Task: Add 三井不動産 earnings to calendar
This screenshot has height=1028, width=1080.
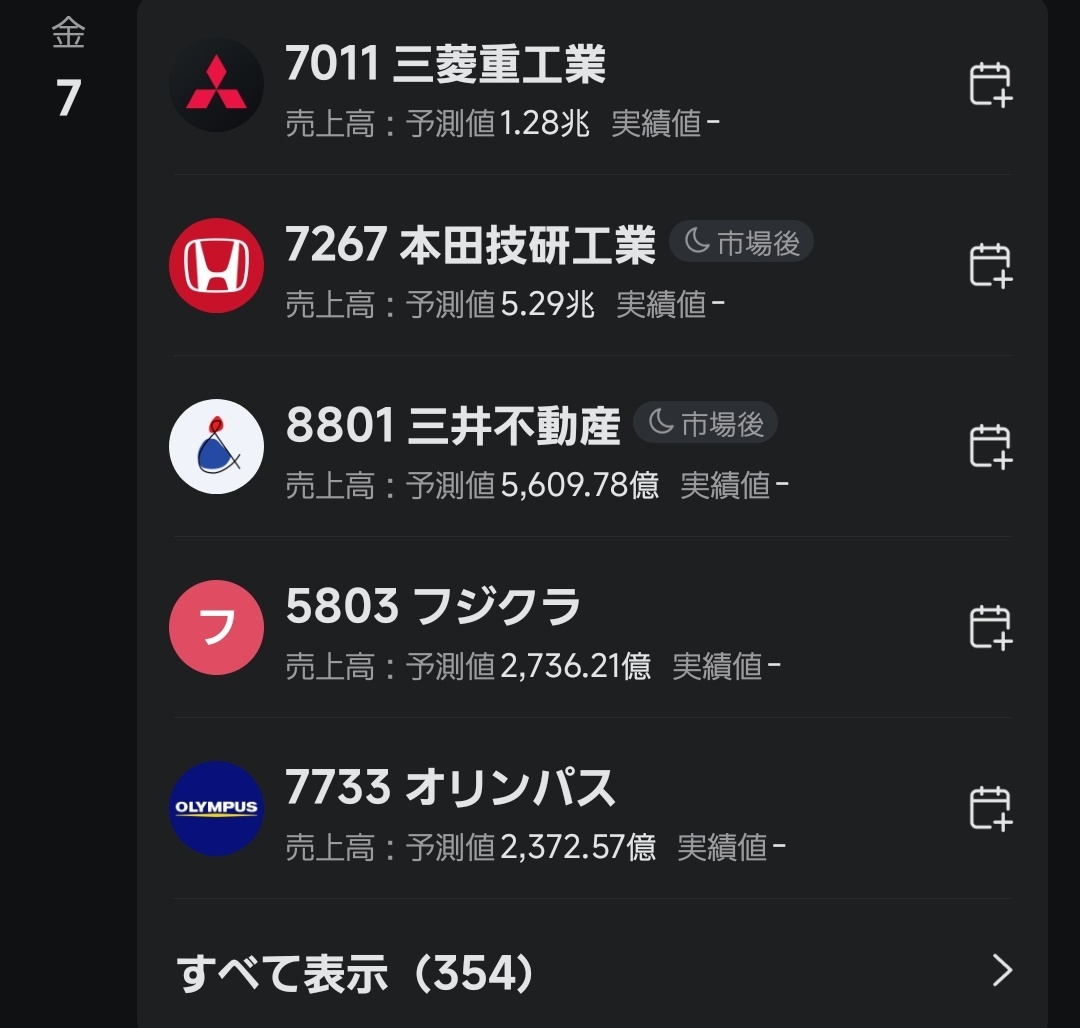Action: [990, 446]
